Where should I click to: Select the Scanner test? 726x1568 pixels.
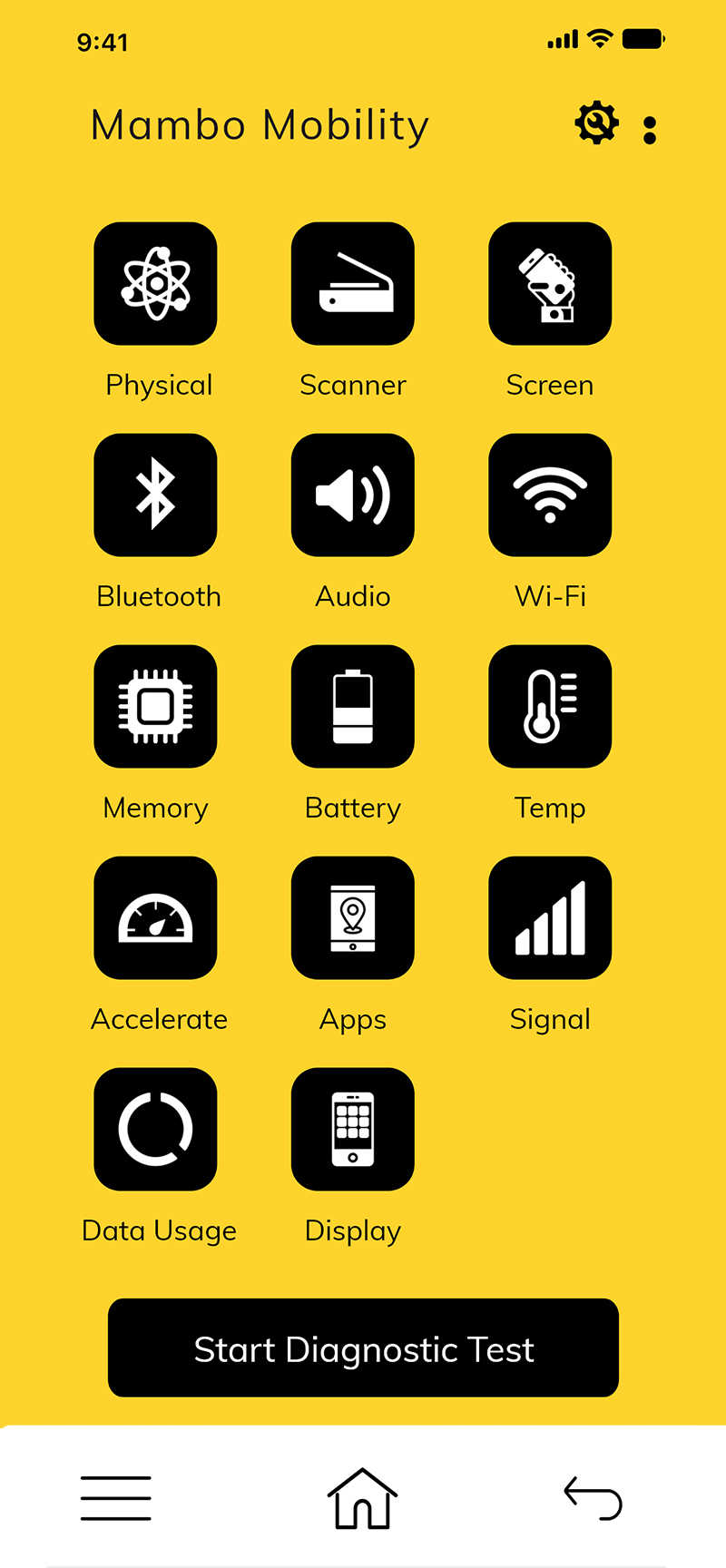352,283
